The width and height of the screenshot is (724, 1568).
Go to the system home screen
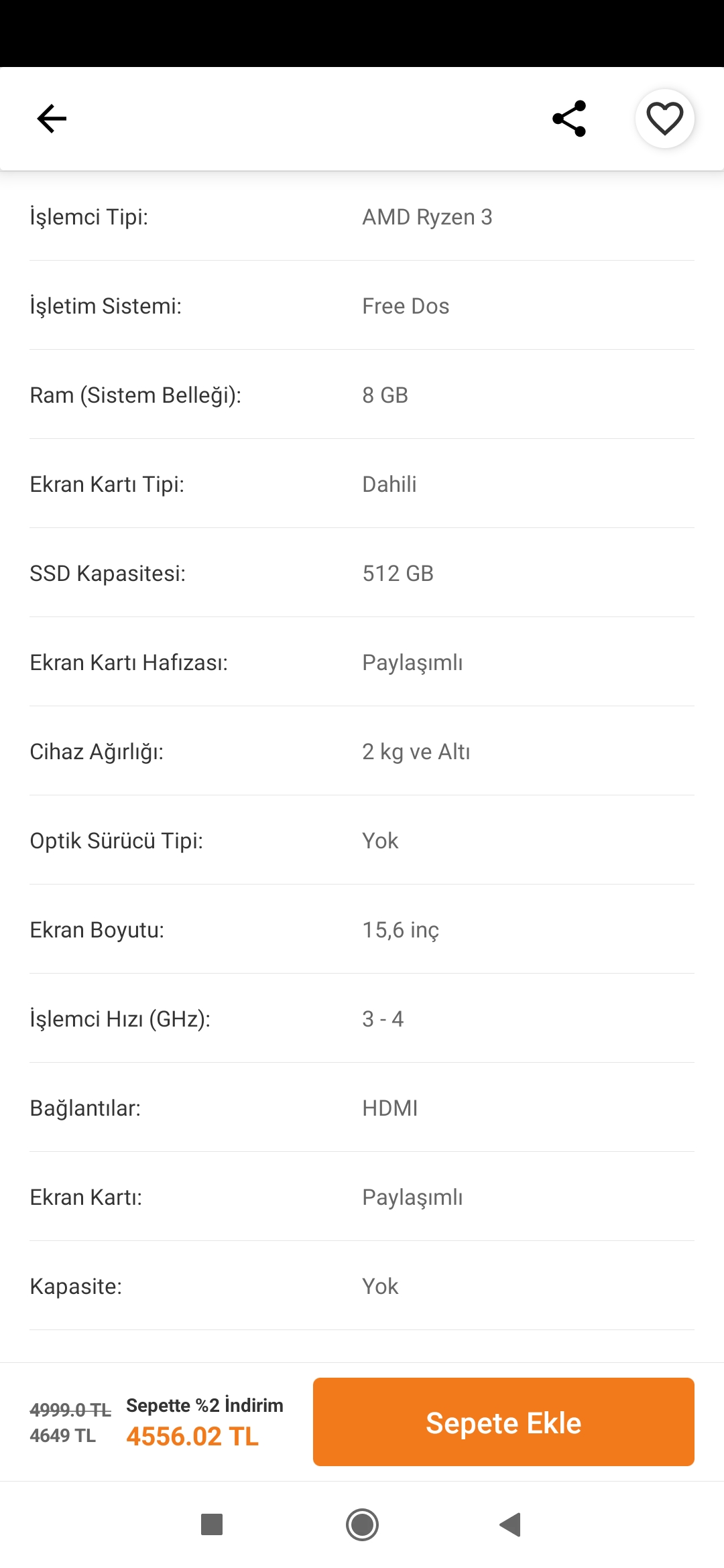coord(362,1524)
